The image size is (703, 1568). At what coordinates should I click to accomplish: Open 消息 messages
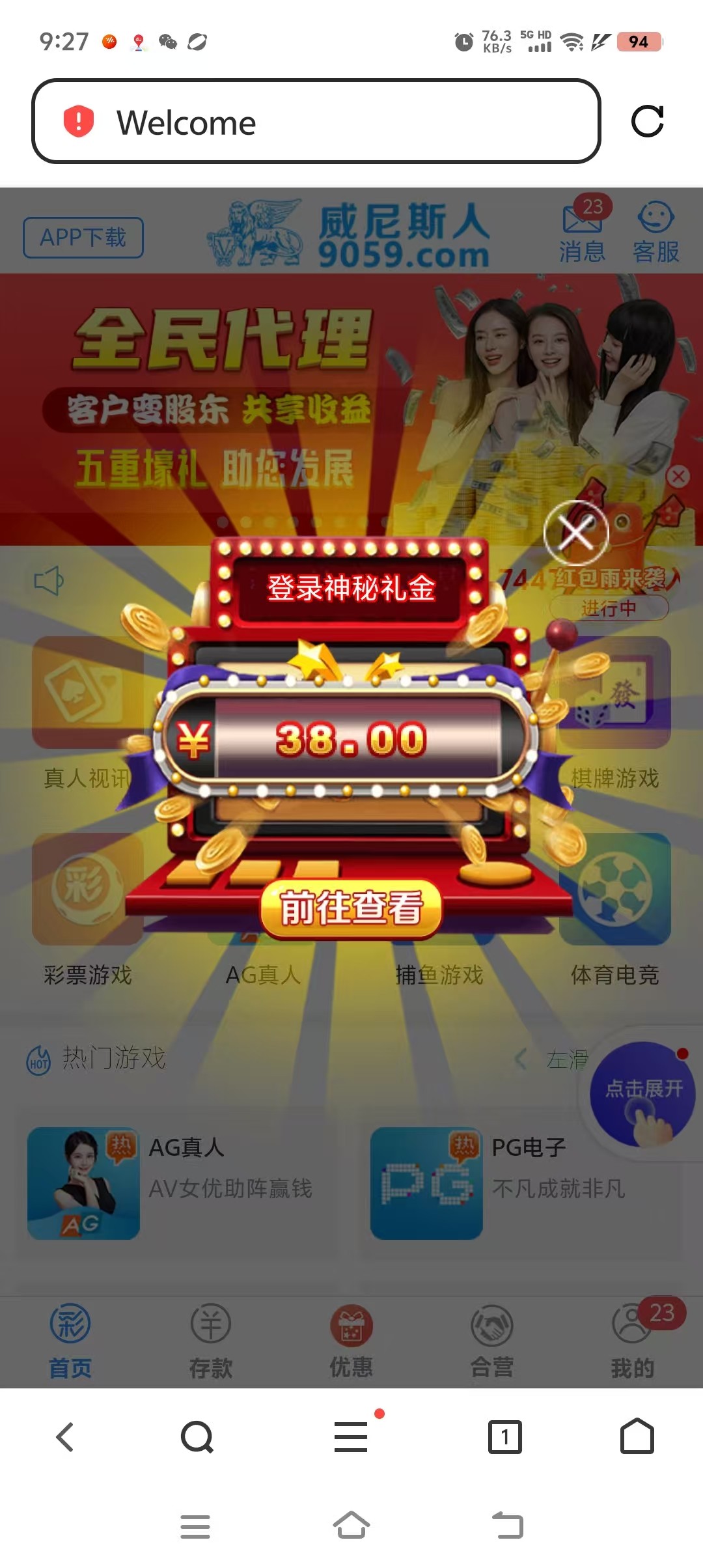click(x=583, y=233)
